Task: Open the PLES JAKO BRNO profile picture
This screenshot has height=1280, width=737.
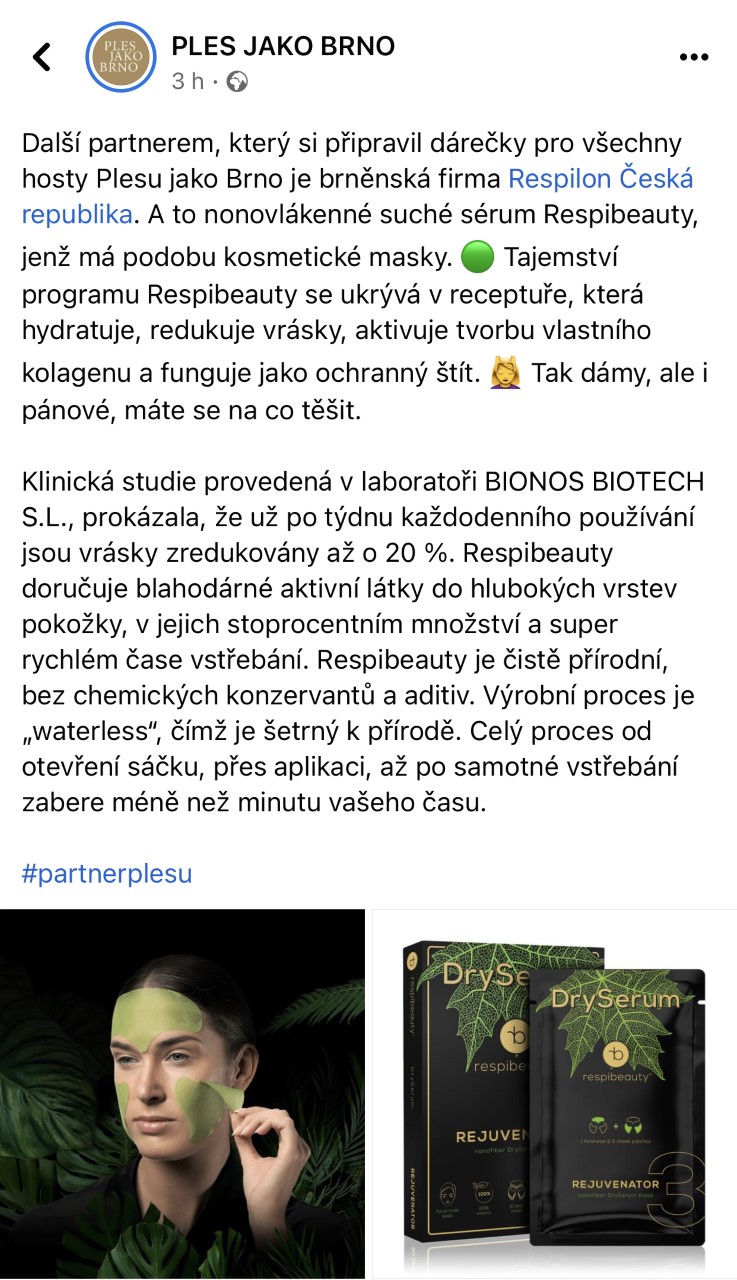Action: pos(119,56)
